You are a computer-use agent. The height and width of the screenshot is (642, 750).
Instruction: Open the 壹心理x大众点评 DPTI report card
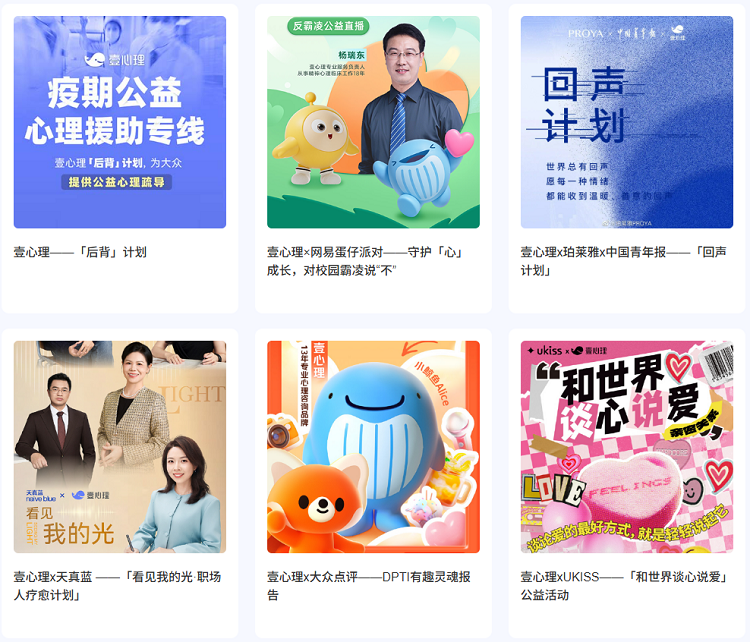pyautogui.click(x=373, y=447)
